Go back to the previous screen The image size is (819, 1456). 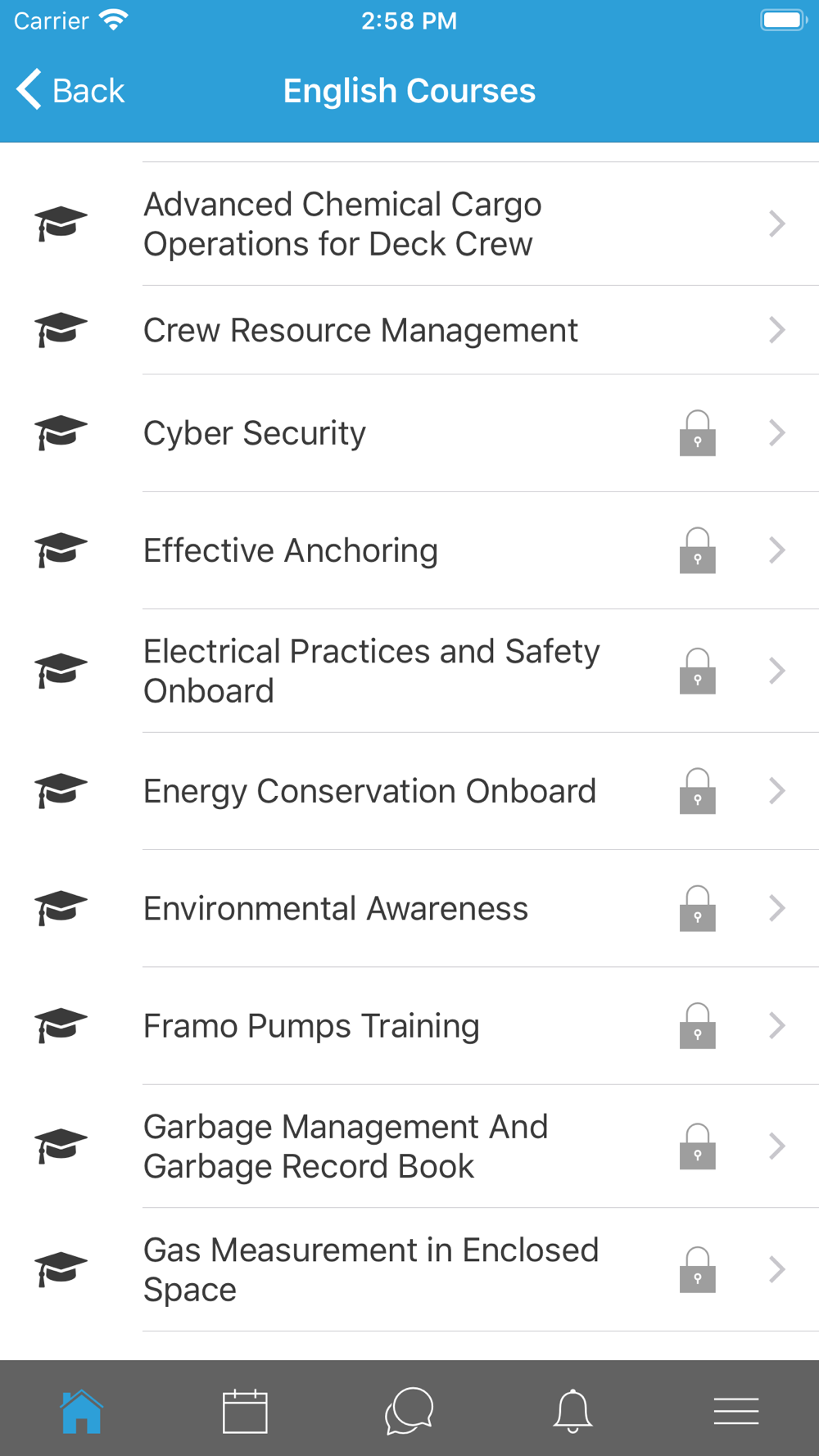(x=71, y=90)
